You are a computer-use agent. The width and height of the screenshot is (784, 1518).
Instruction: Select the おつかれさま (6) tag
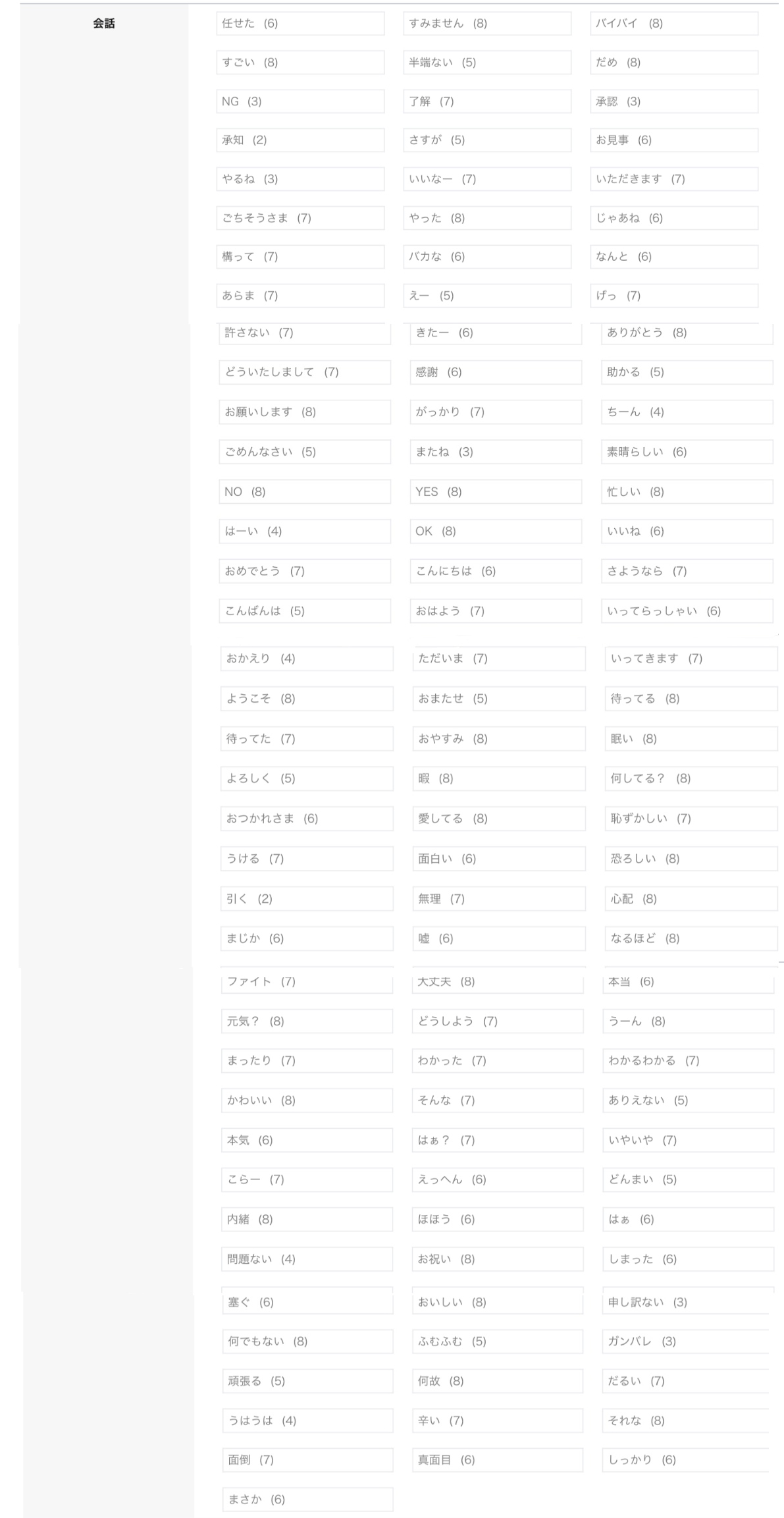pyautogui.click(x=307, y=819)
